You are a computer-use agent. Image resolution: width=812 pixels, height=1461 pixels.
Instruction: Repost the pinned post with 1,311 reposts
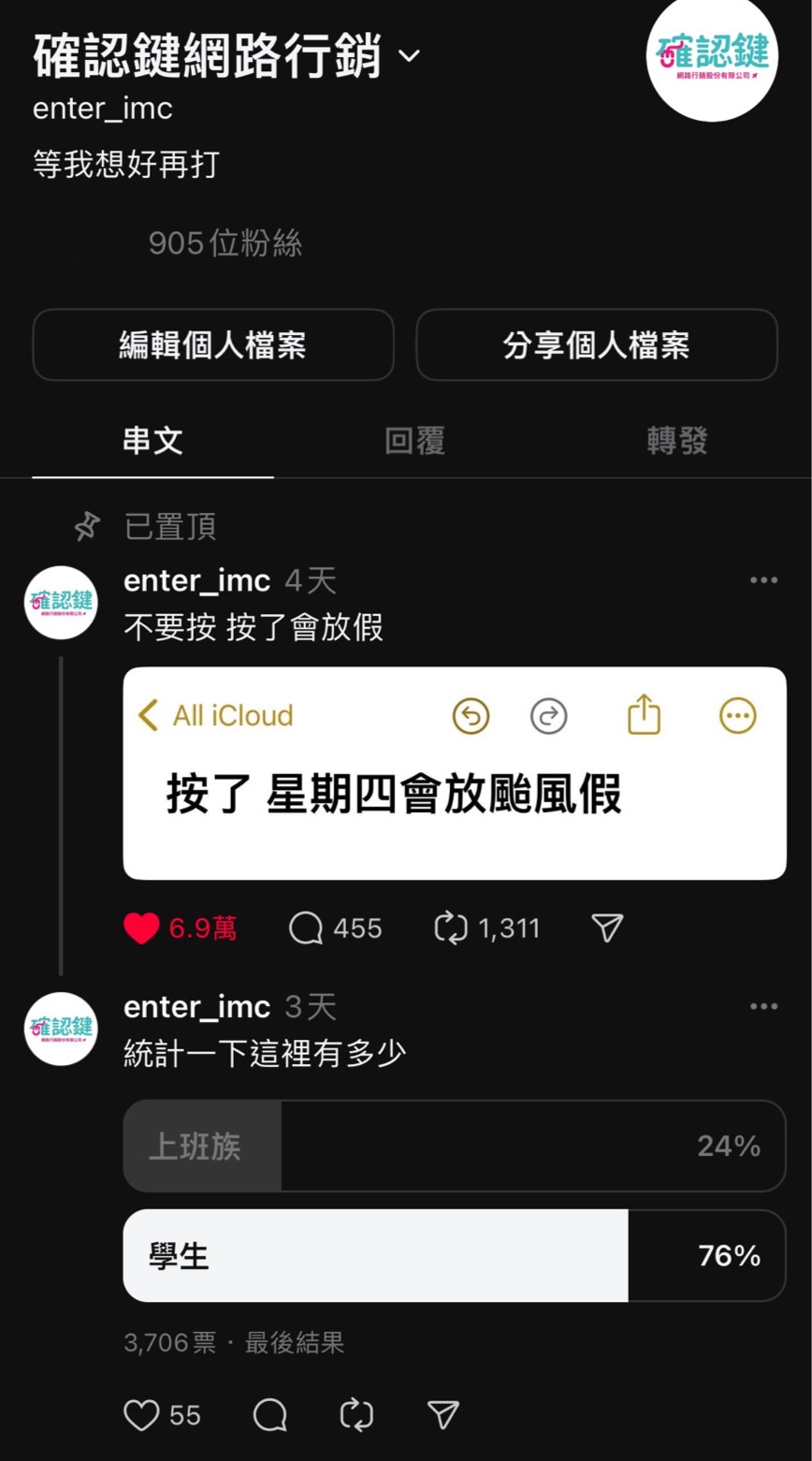[451, 928]
